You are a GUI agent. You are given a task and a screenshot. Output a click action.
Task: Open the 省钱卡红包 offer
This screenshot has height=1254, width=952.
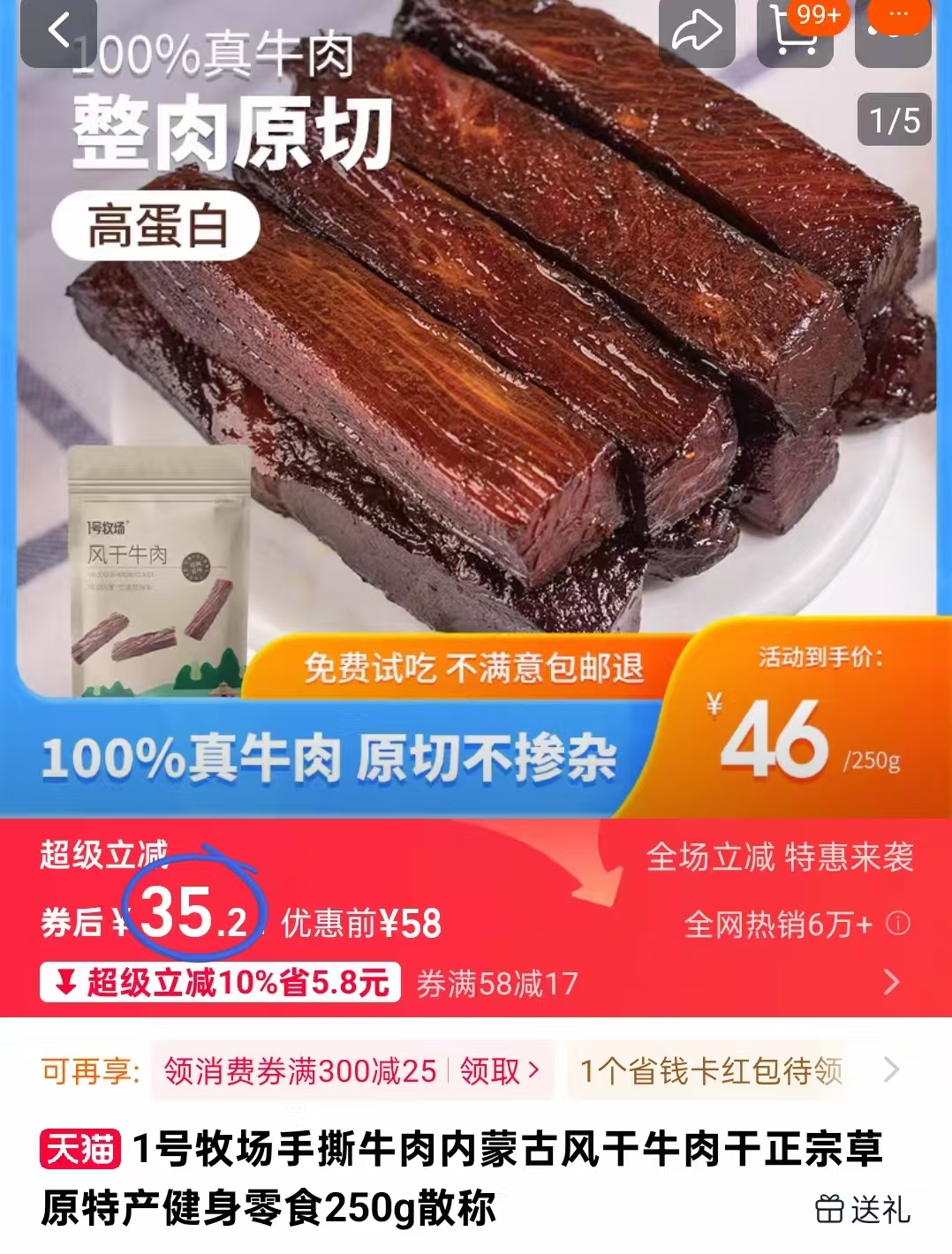coord(711,1071)
